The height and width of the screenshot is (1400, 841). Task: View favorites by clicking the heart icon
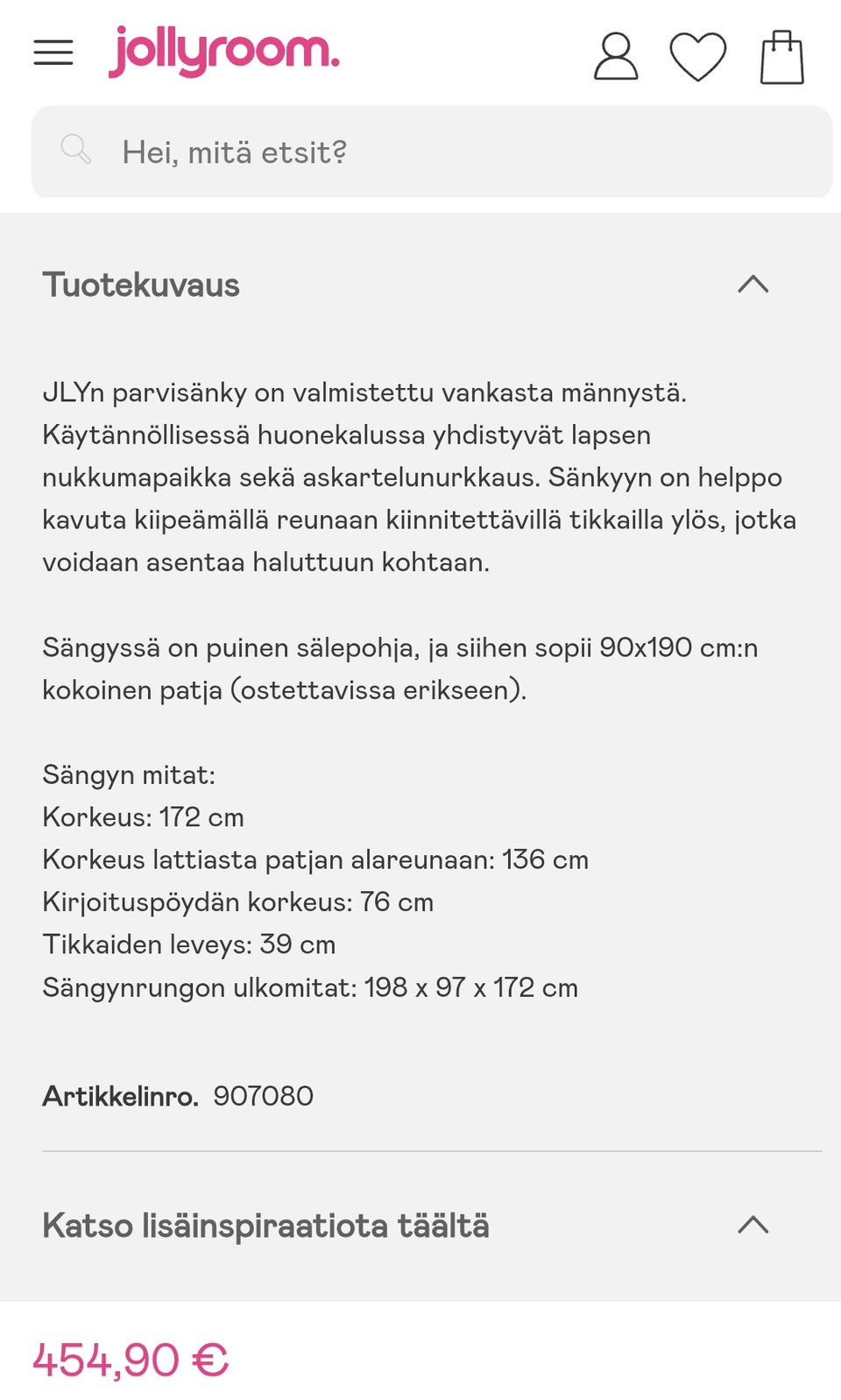[698, 54]
